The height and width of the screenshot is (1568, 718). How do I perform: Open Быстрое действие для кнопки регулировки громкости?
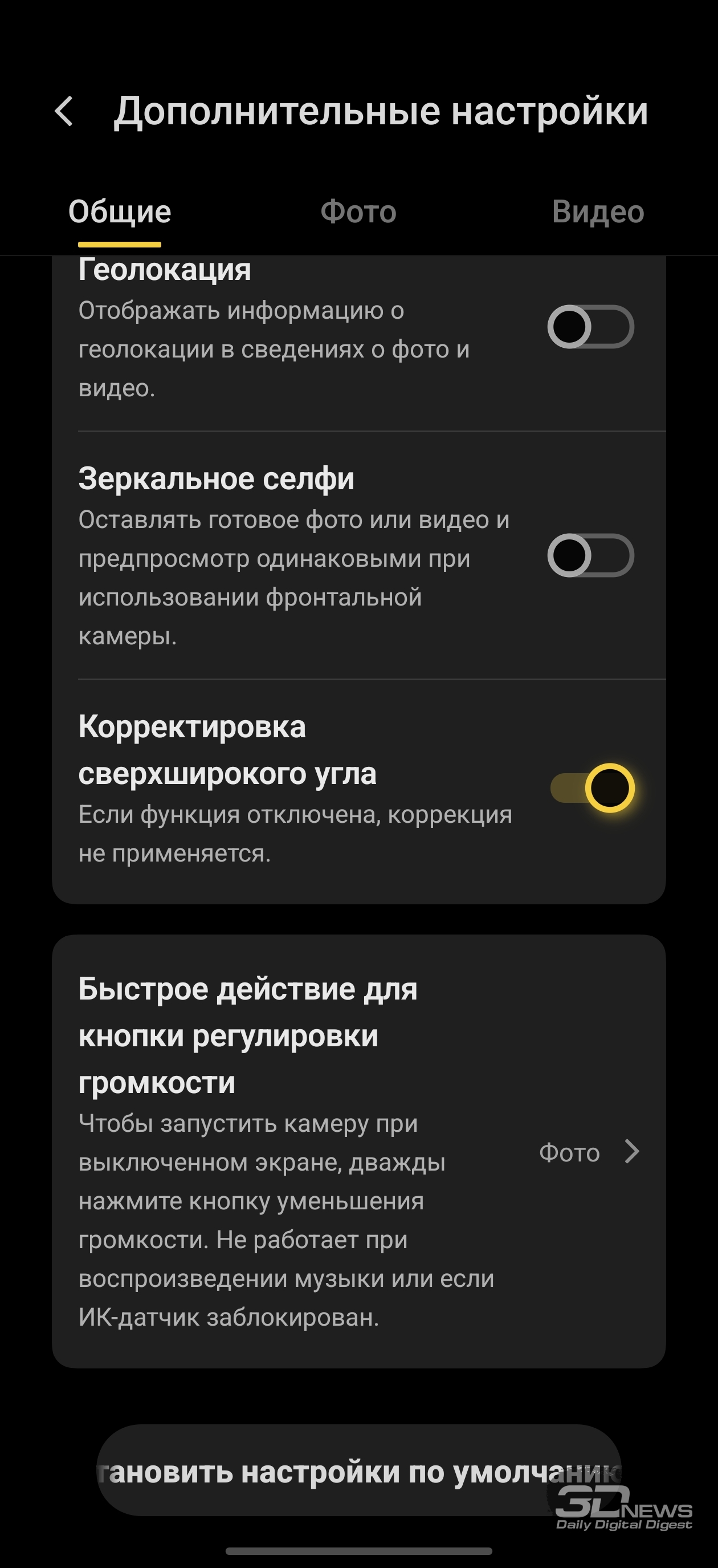(359, 1151)
